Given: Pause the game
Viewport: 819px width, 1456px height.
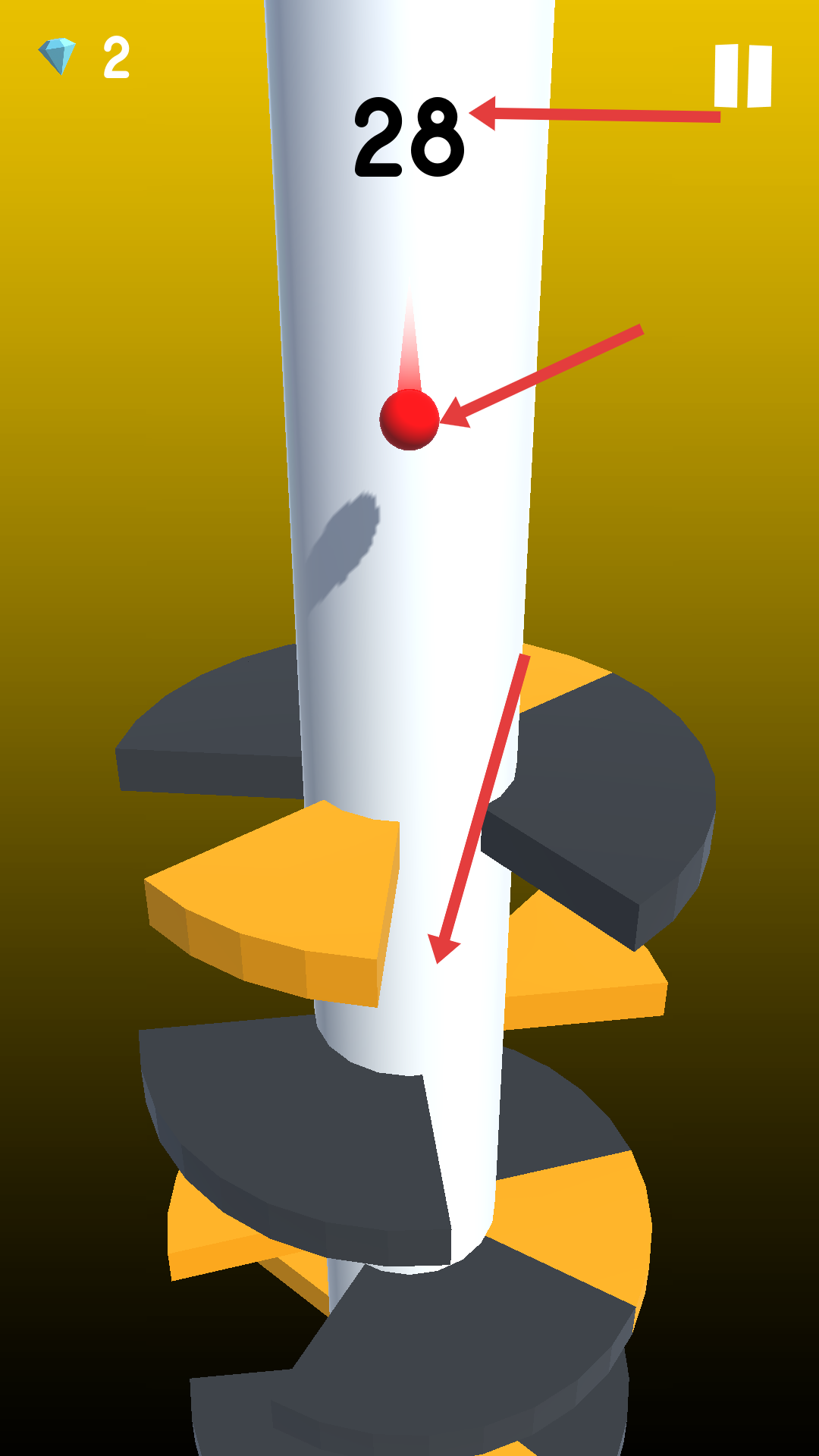Looking at the screenshot, I should point(742,76).
